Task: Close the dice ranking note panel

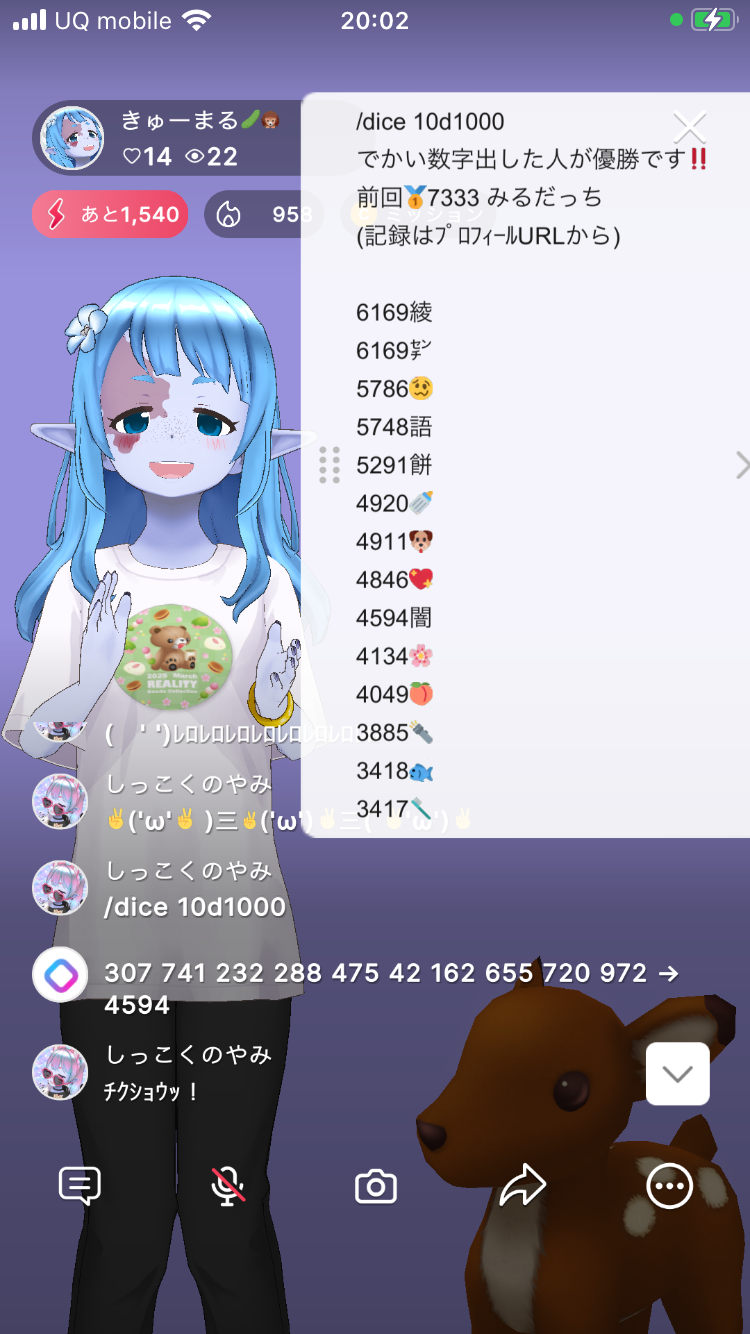Action: (x=690, y=127)
